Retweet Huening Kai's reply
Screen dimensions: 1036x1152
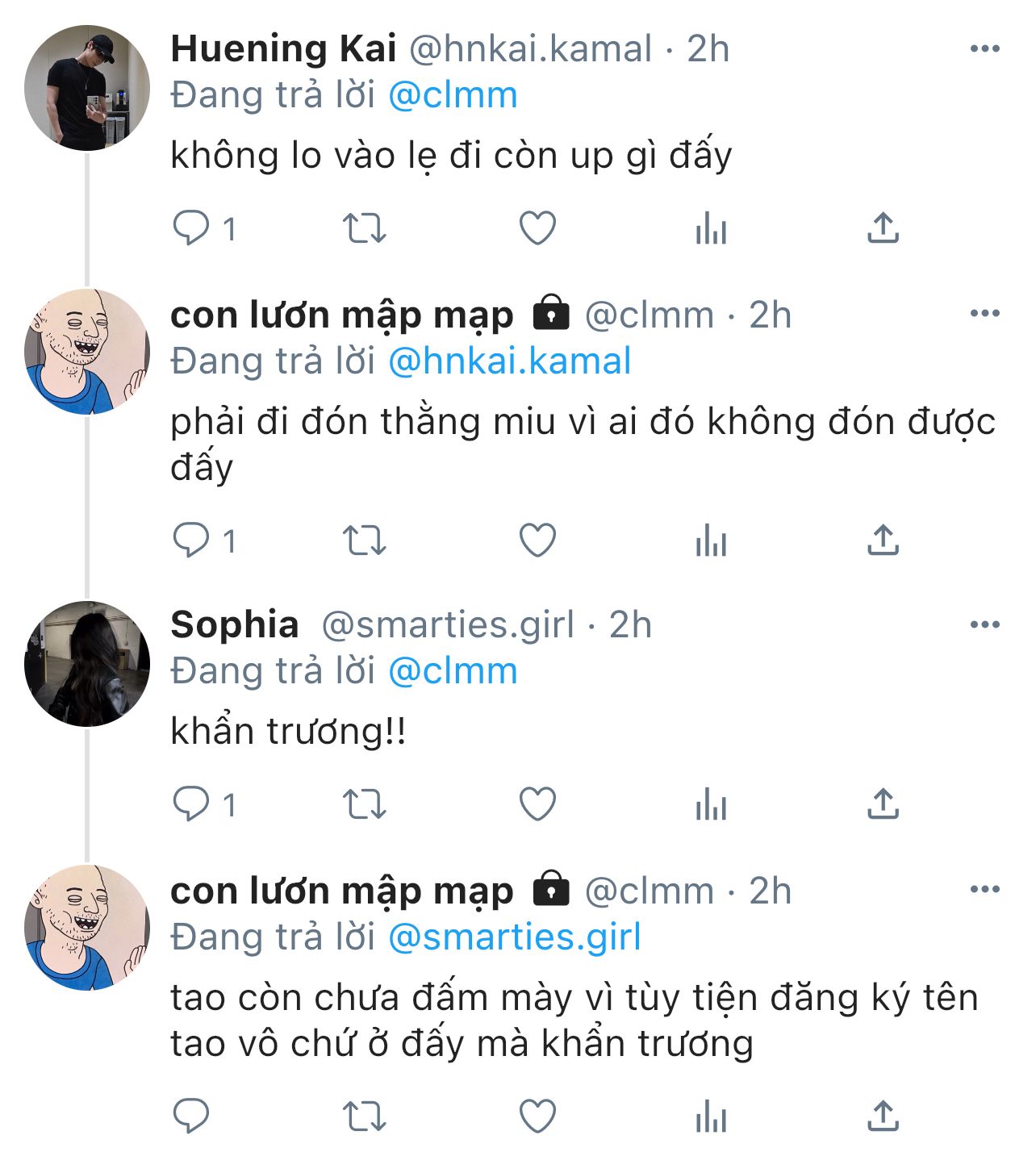[365, 228]
